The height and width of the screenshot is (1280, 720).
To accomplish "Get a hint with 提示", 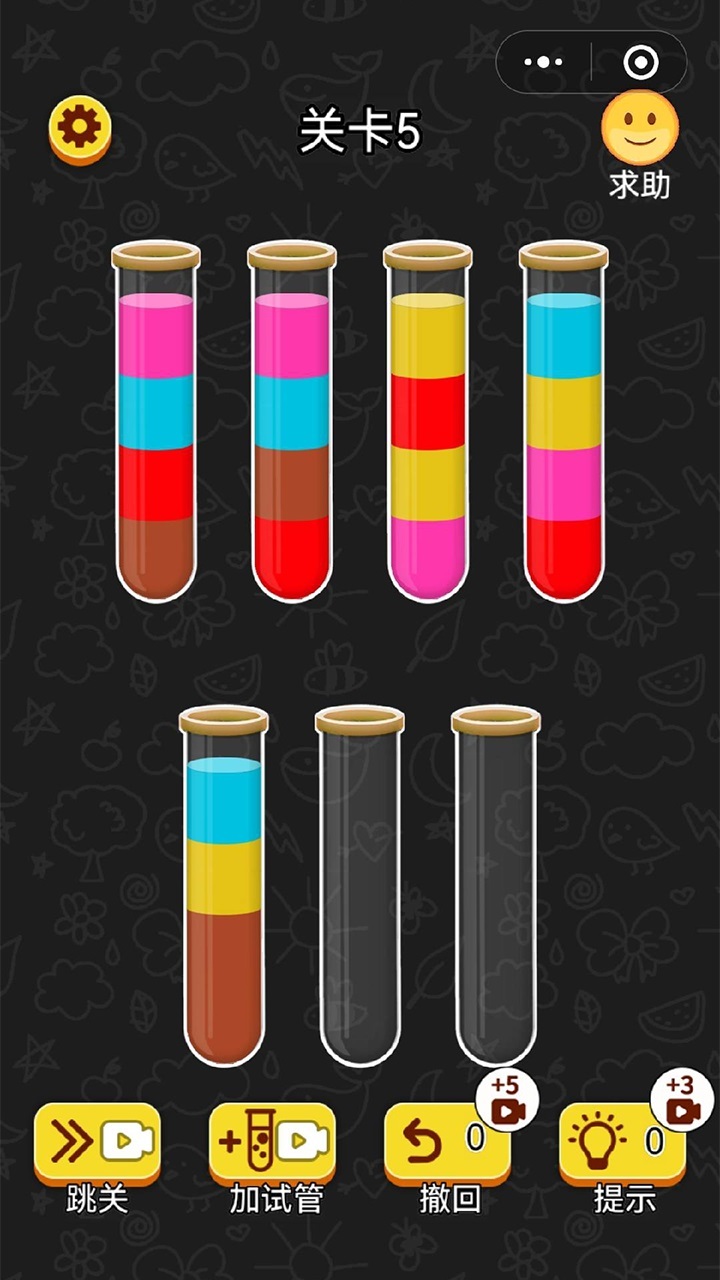I will [622, 1143].
